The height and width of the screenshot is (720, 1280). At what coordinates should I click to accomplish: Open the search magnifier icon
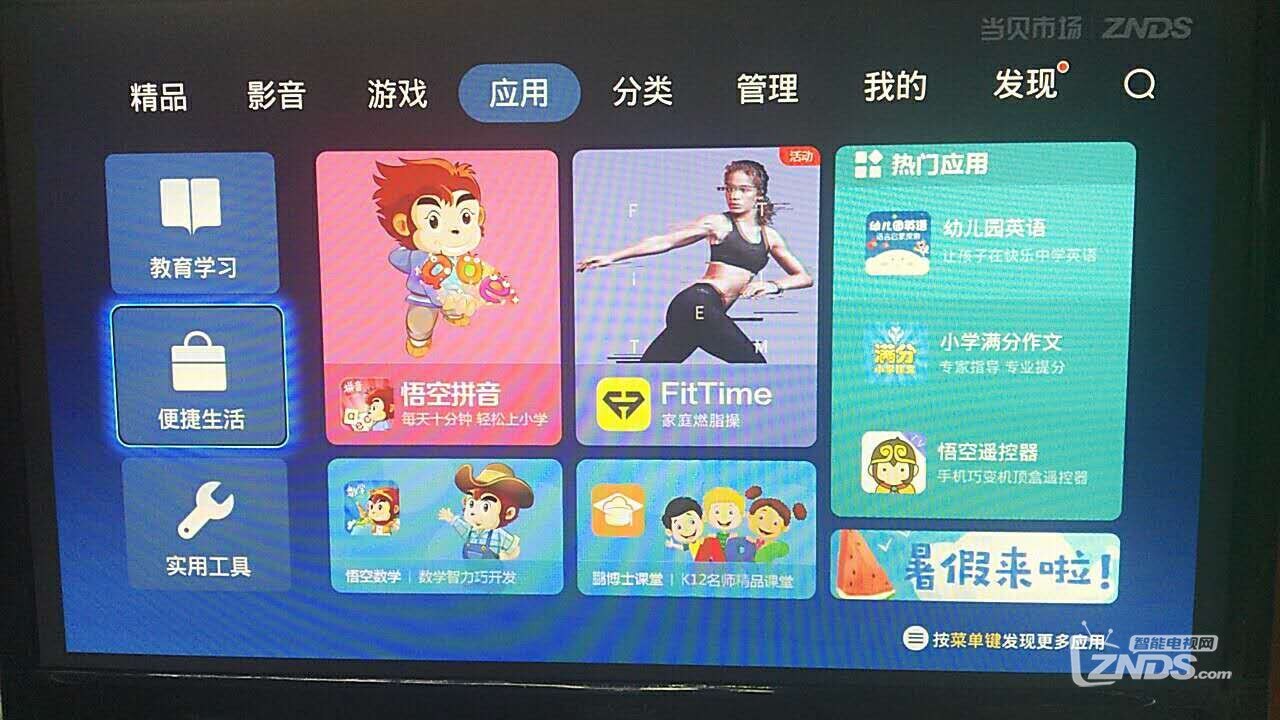coord(1139,85)
